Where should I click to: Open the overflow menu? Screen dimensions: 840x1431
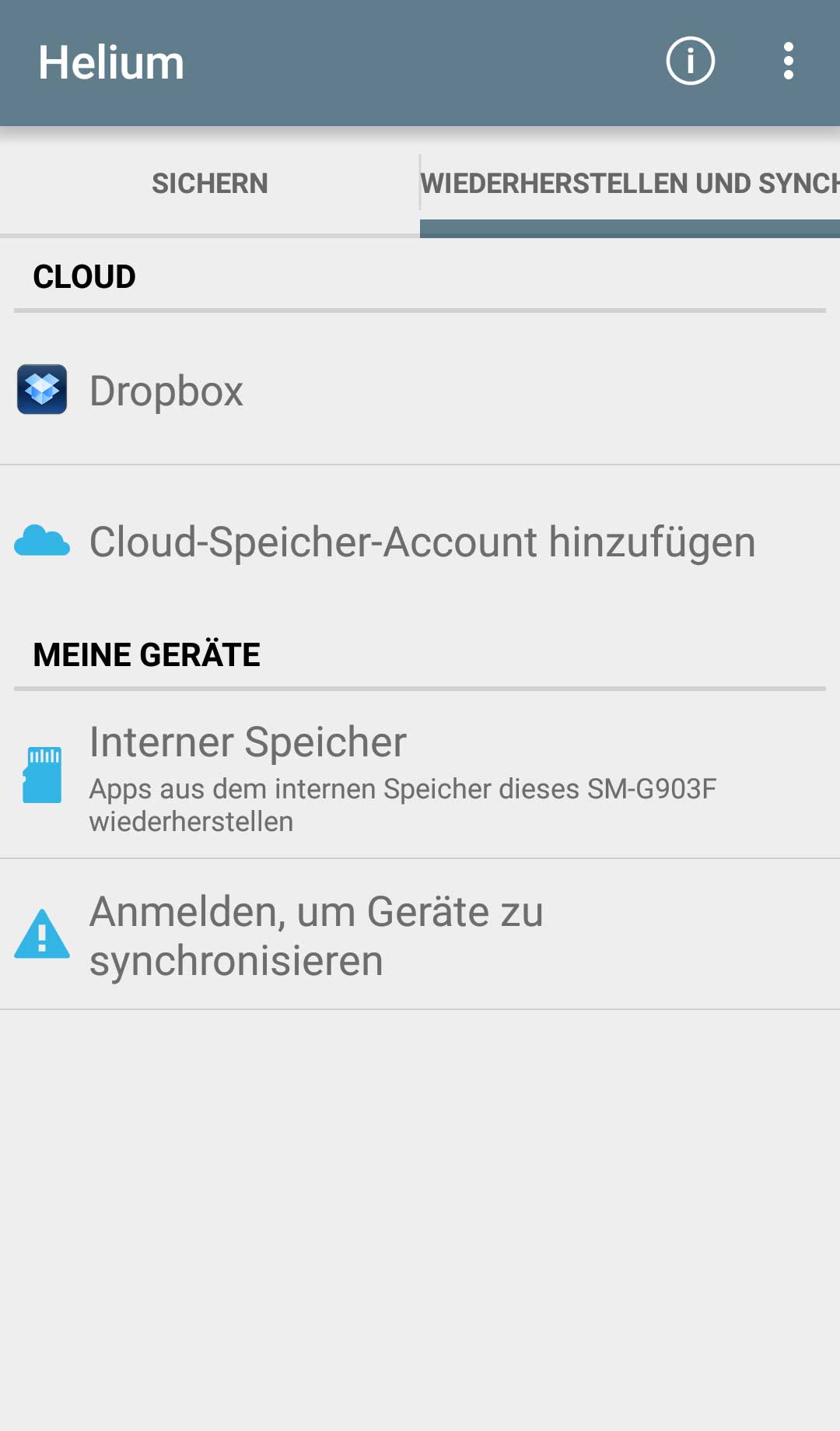coord(788,61)
